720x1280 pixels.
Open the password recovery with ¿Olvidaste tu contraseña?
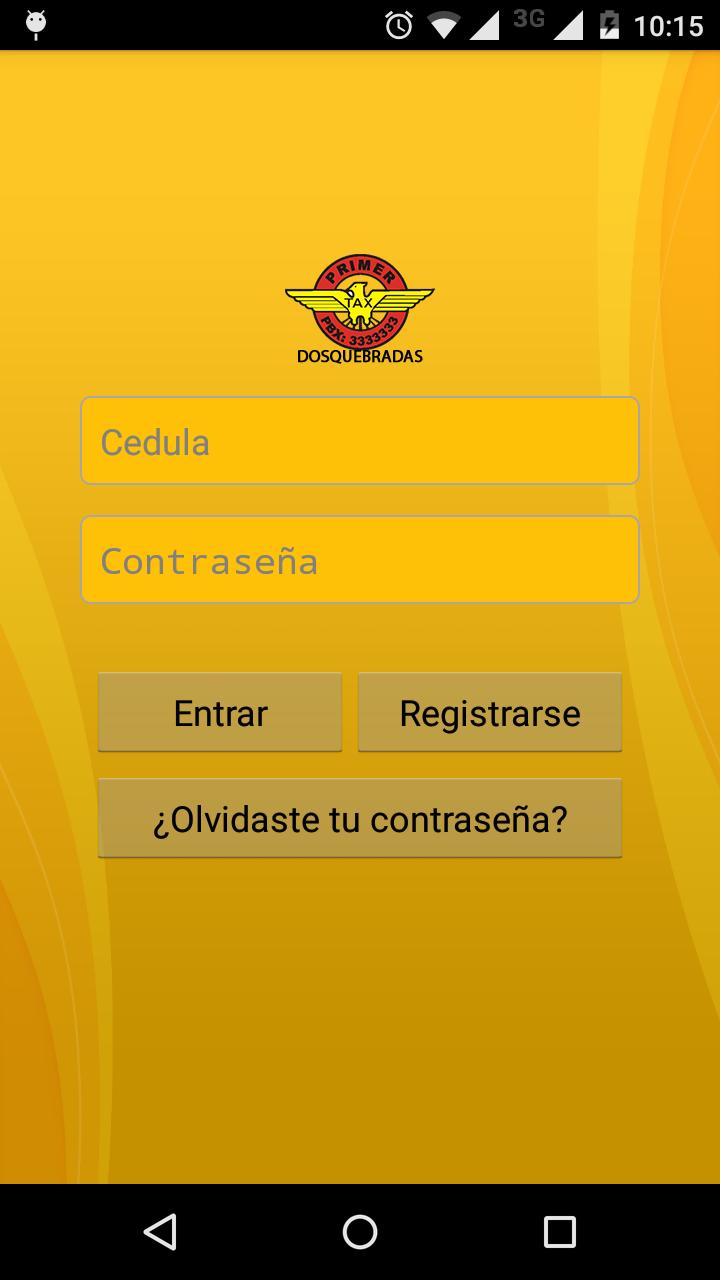click(360, 818)
